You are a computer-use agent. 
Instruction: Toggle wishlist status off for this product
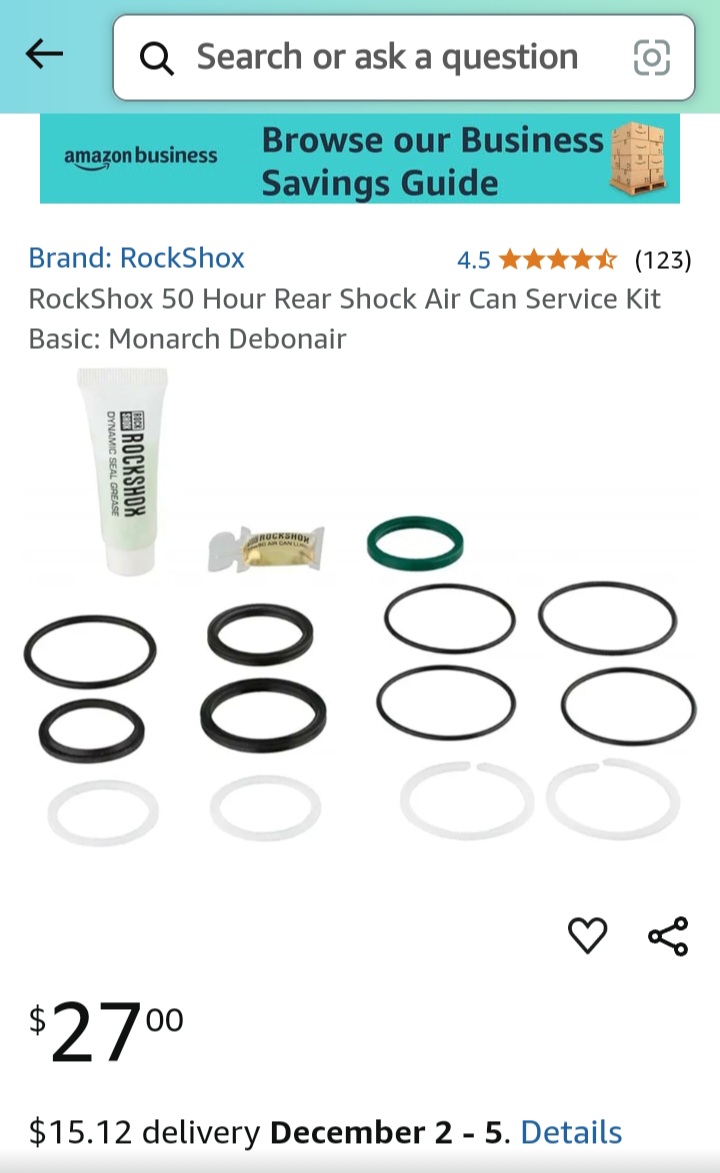pos(588,934)
